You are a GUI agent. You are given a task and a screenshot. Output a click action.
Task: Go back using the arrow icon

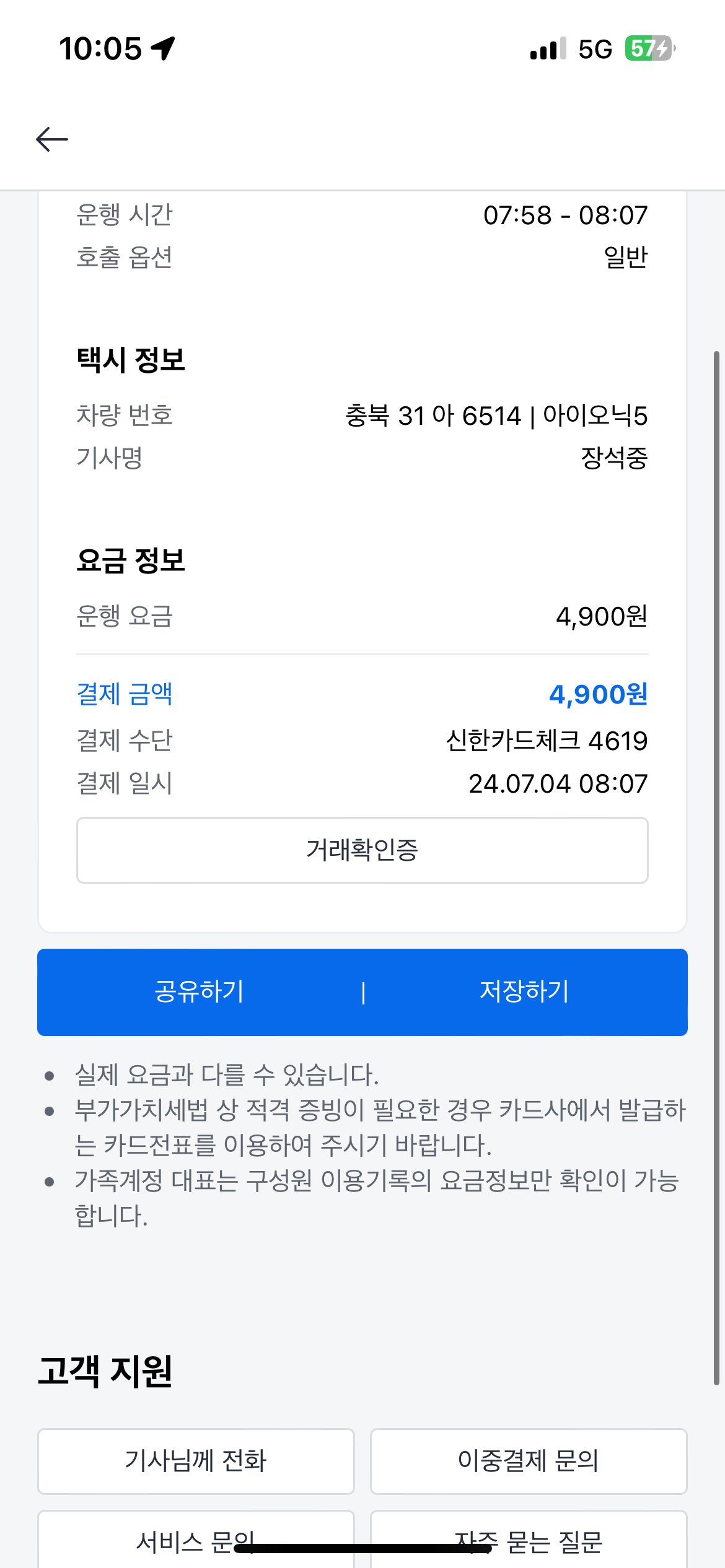pos(52,139)
